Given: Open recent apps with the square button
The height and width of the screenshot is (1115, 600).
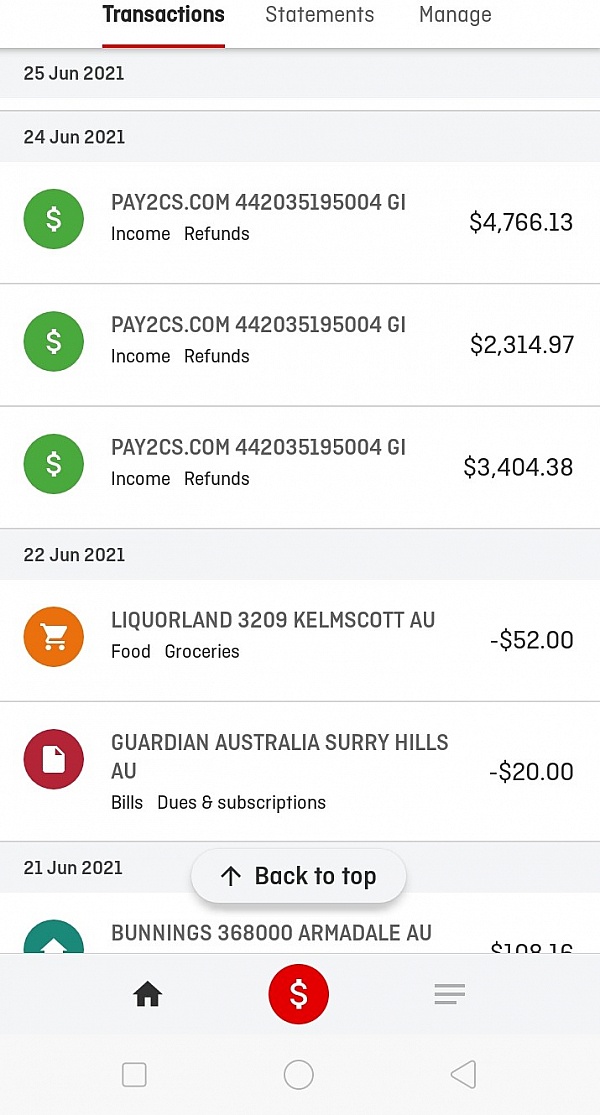Looking at the screenshot, I should pyautogui.click(x=134, y=1074).
